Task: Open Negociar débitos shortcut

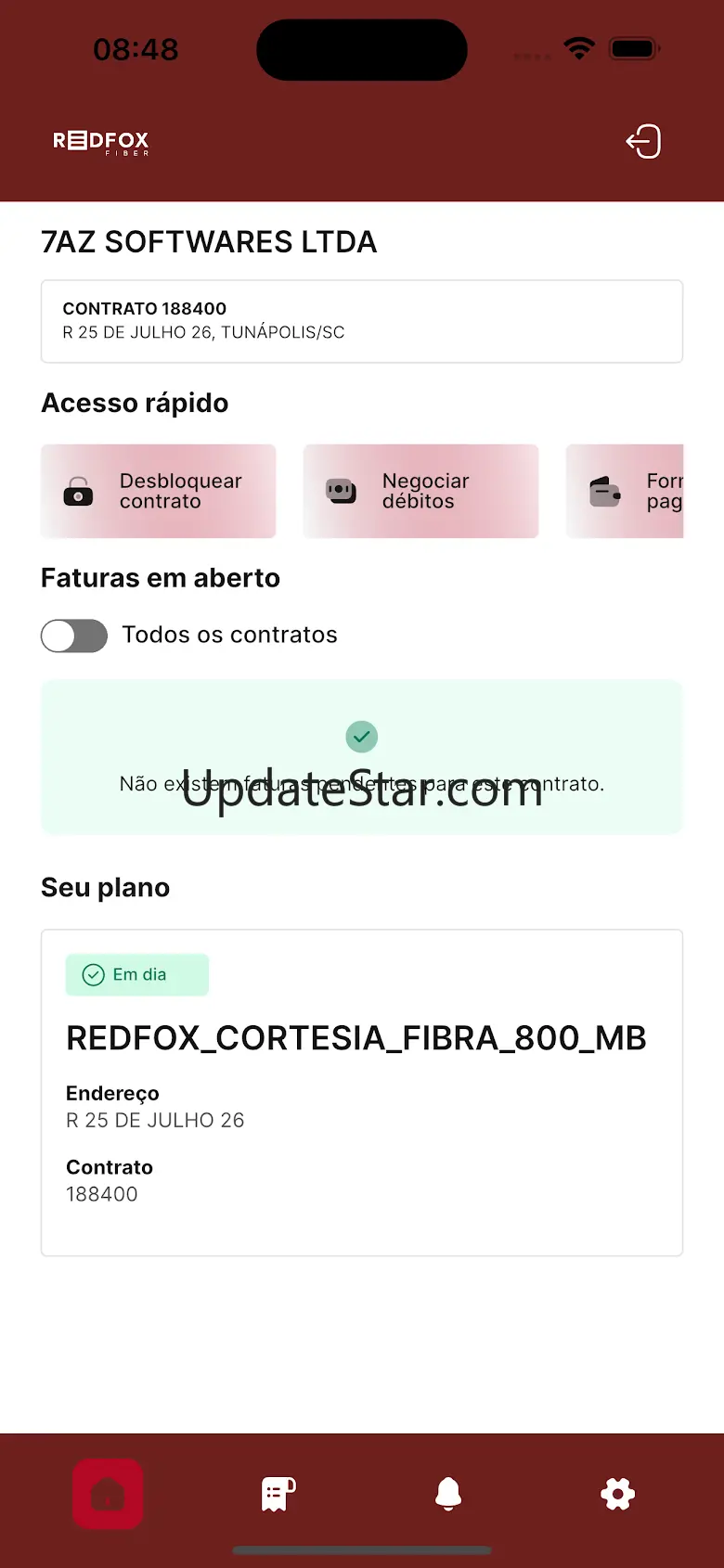Action: [x=420, y=491]
